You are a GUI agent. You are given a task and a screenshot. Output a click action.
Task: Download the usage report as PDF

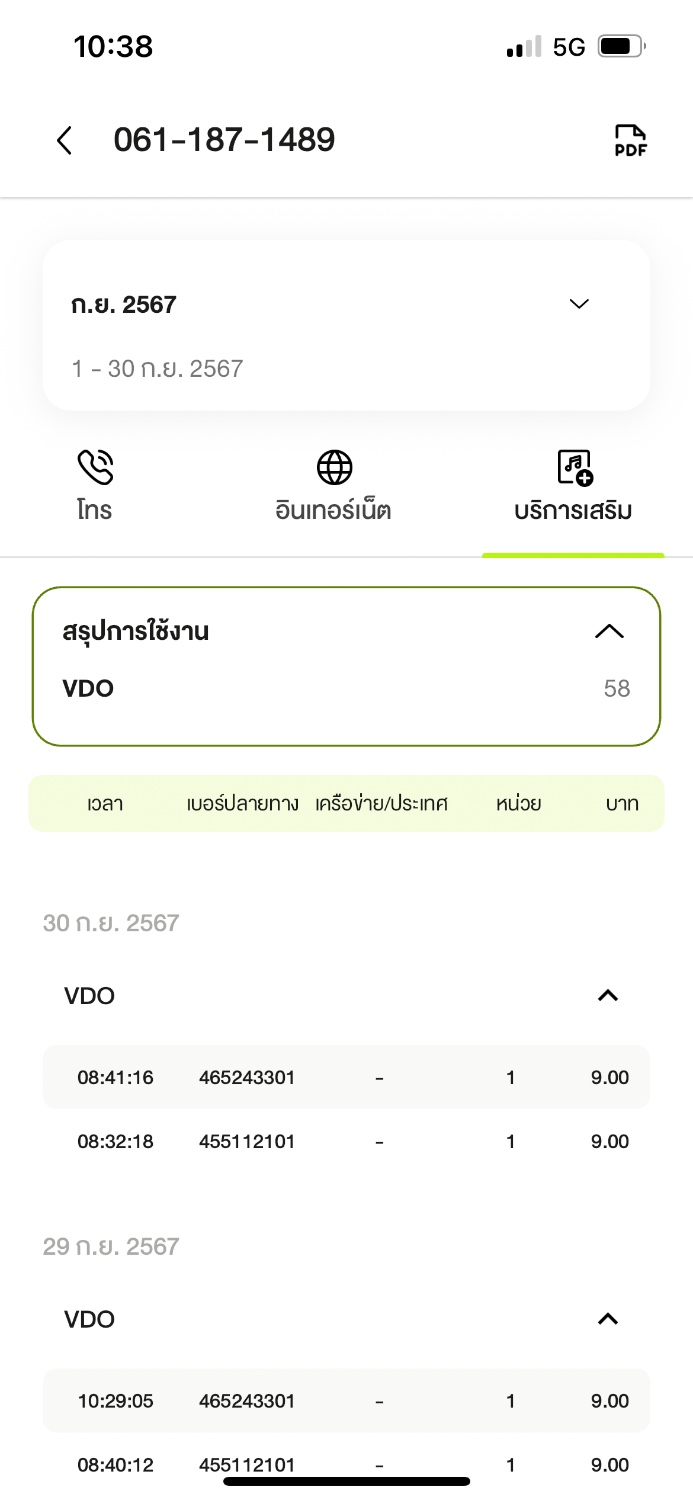coord(630,141)
